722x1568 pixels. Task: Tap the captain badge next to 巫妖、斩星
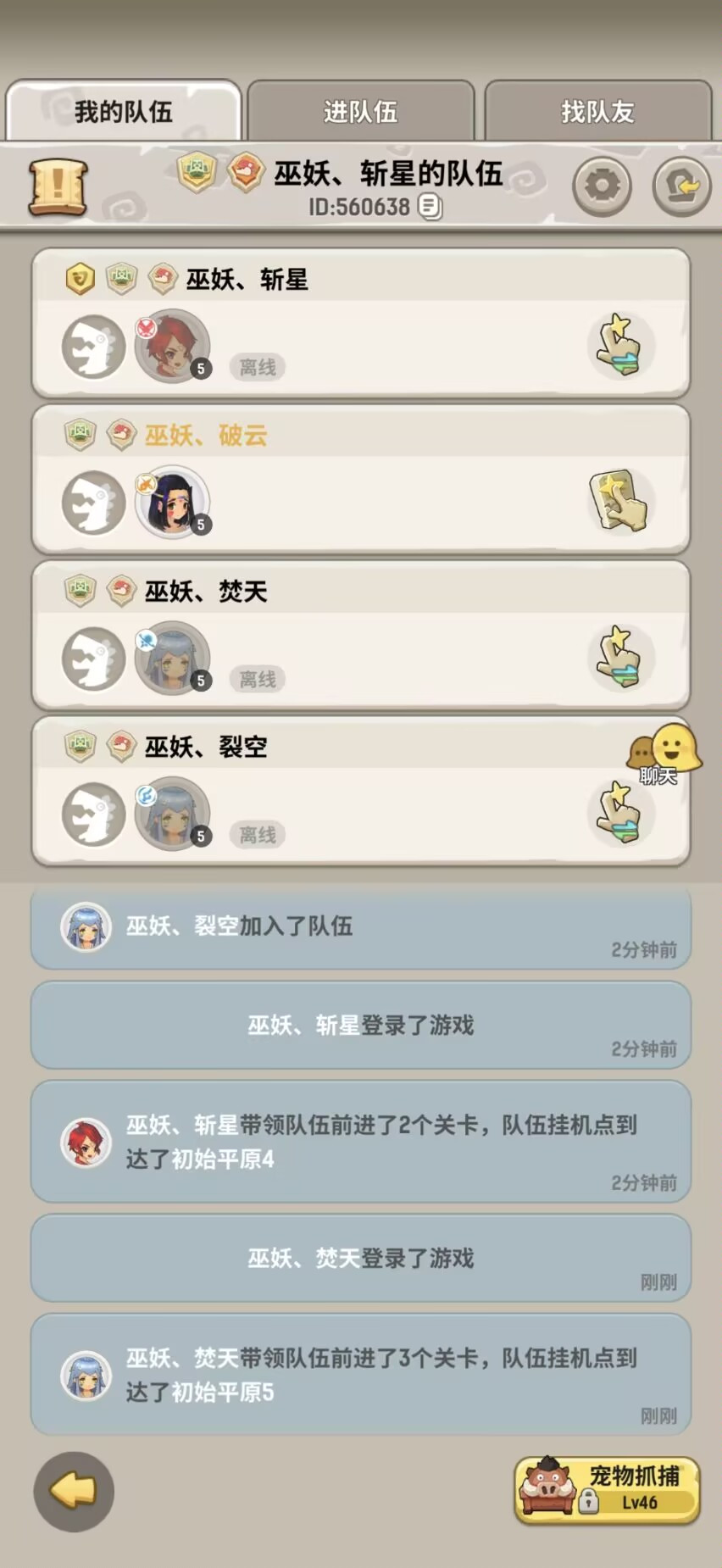click(x=80, y=278)
